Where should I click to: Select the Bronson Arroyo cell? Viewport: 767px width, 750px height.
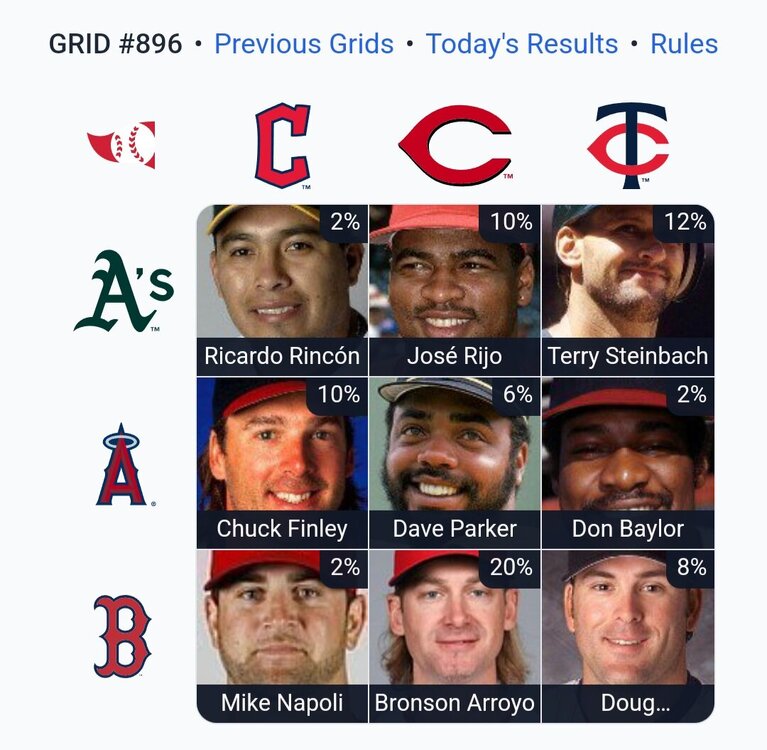[455, 635]
